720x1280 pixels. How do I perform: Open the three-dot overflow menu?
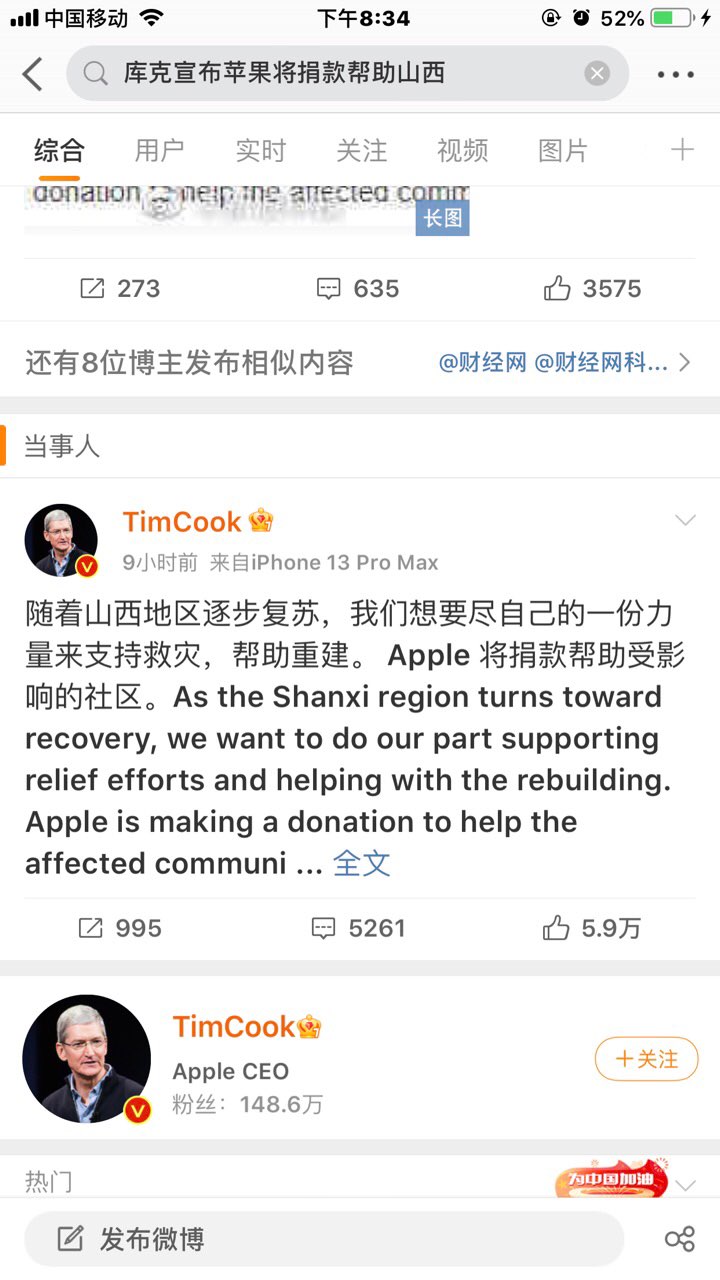click(676, 74)
